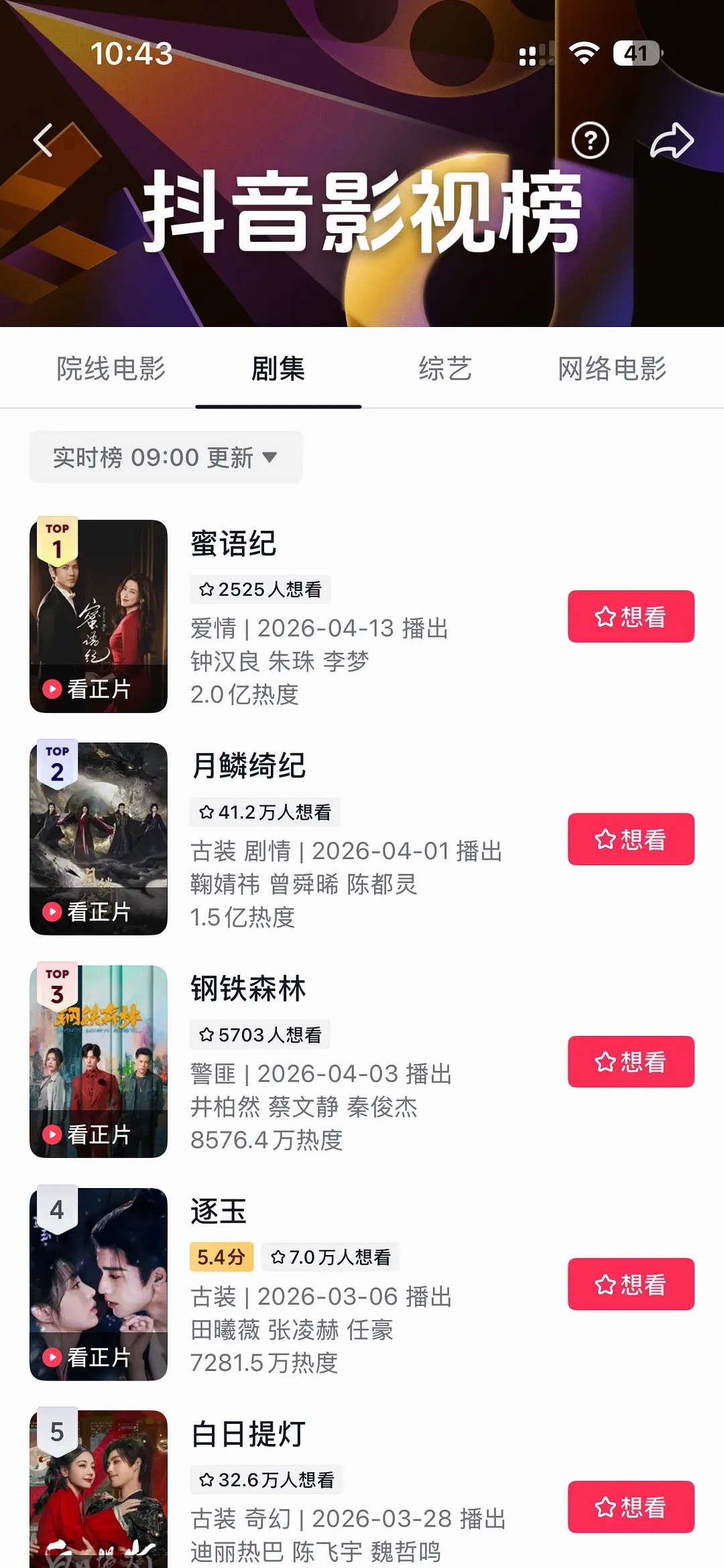Go back using the top-left arrow
Viewport: 724px width, 1568px height.
click(44, 140)
